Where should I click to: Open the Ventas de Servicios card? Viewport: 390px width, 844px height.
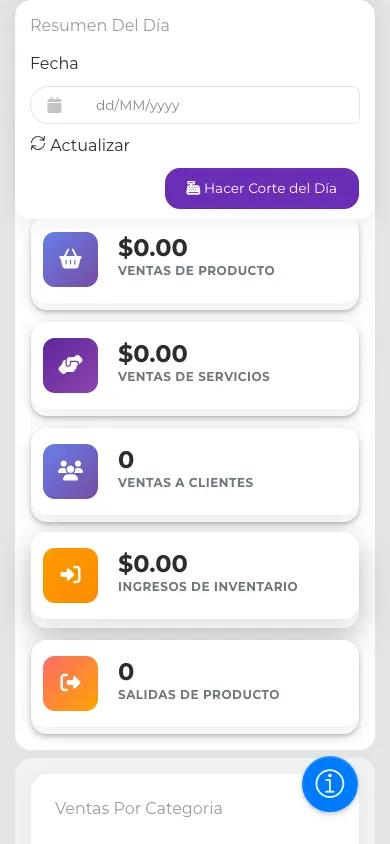(x=195, y=368)
